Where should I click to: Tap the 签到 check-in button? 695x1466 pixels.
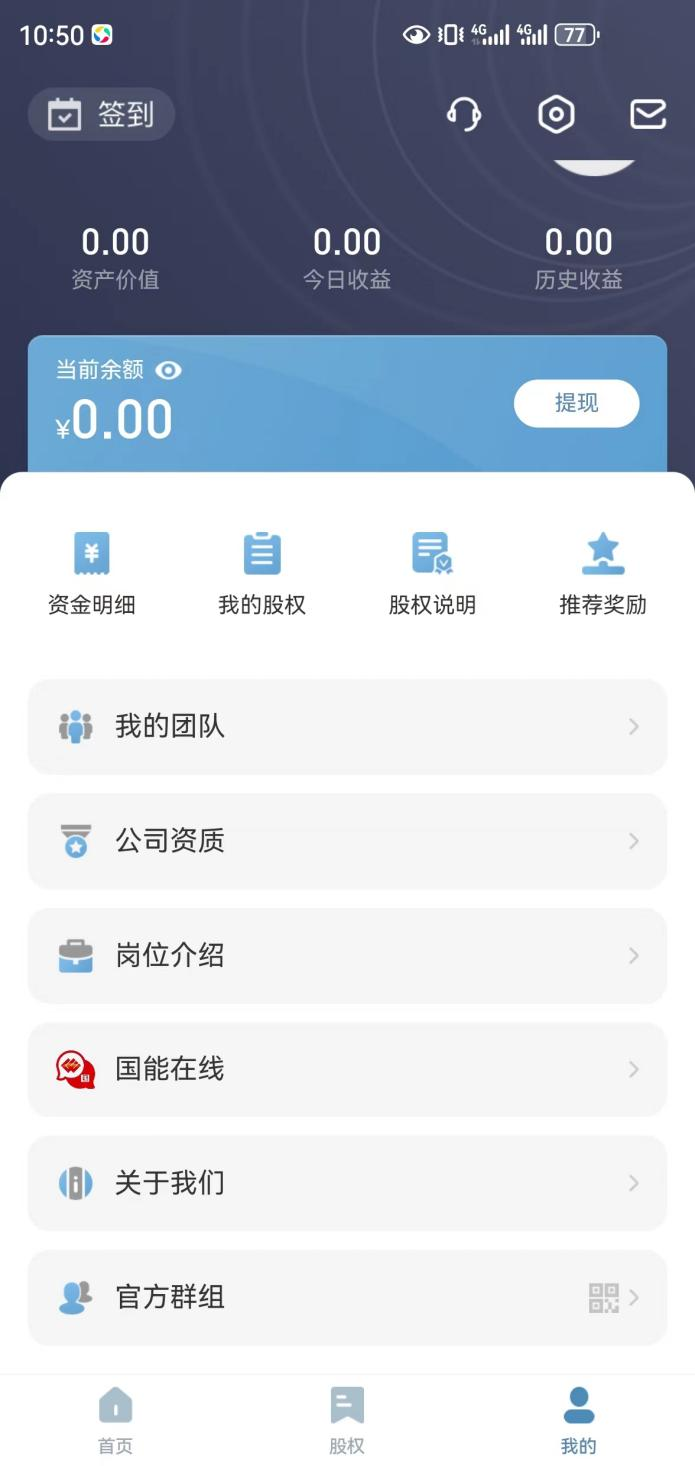101,115
